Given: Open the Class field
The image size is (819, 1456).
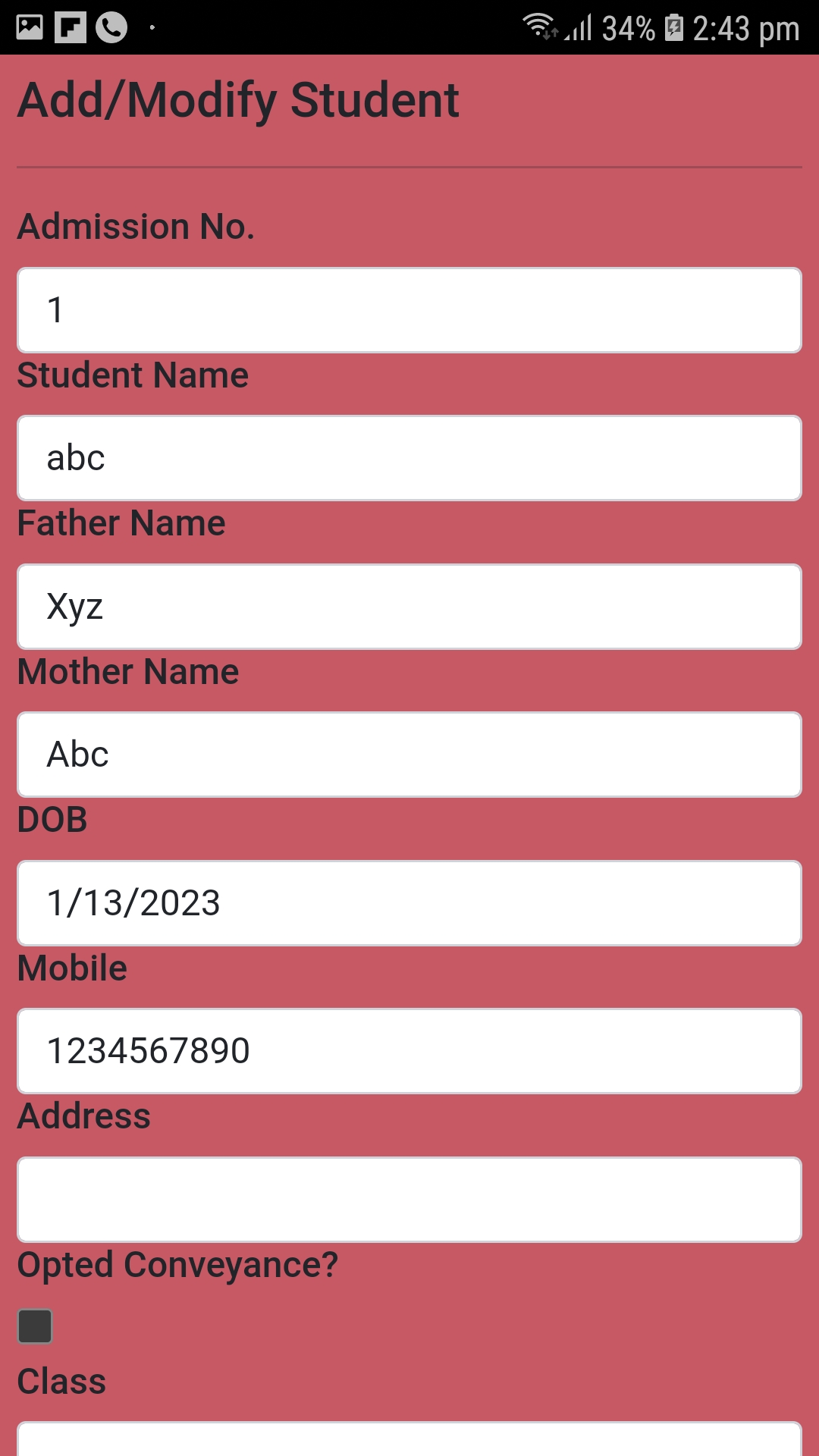Looking at the screenshot, I should point(409,1440).
